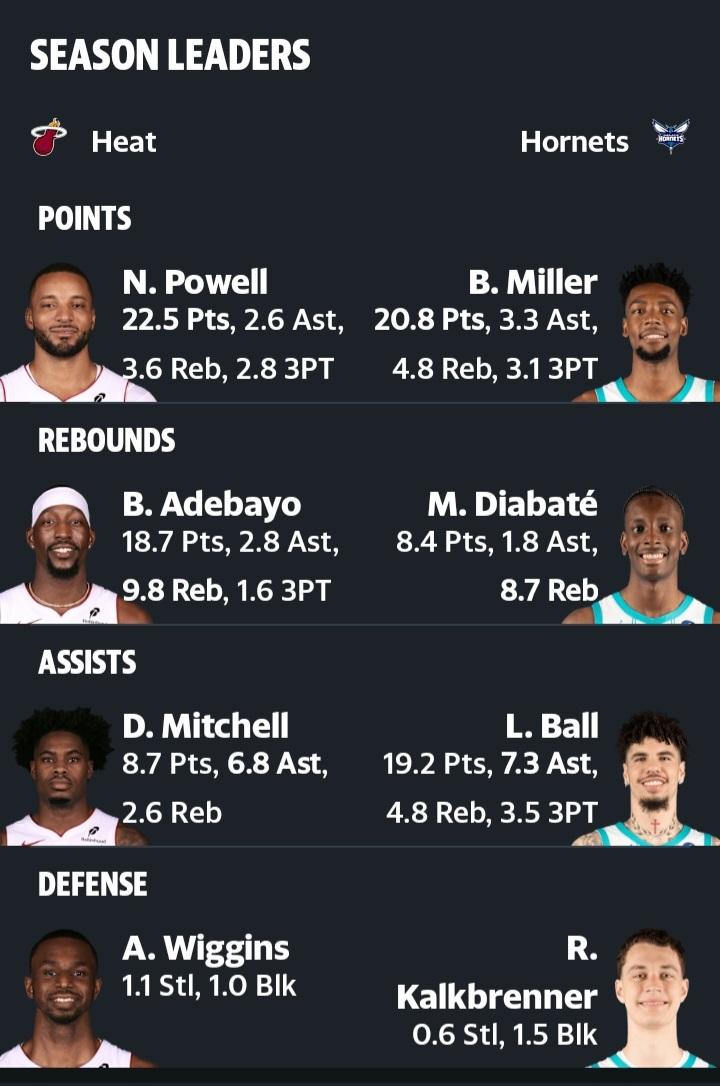Screen dimensions: 720x1086
Task: Open A. Wiggins' defensive leader entry
Action: (x=205, y=949)
